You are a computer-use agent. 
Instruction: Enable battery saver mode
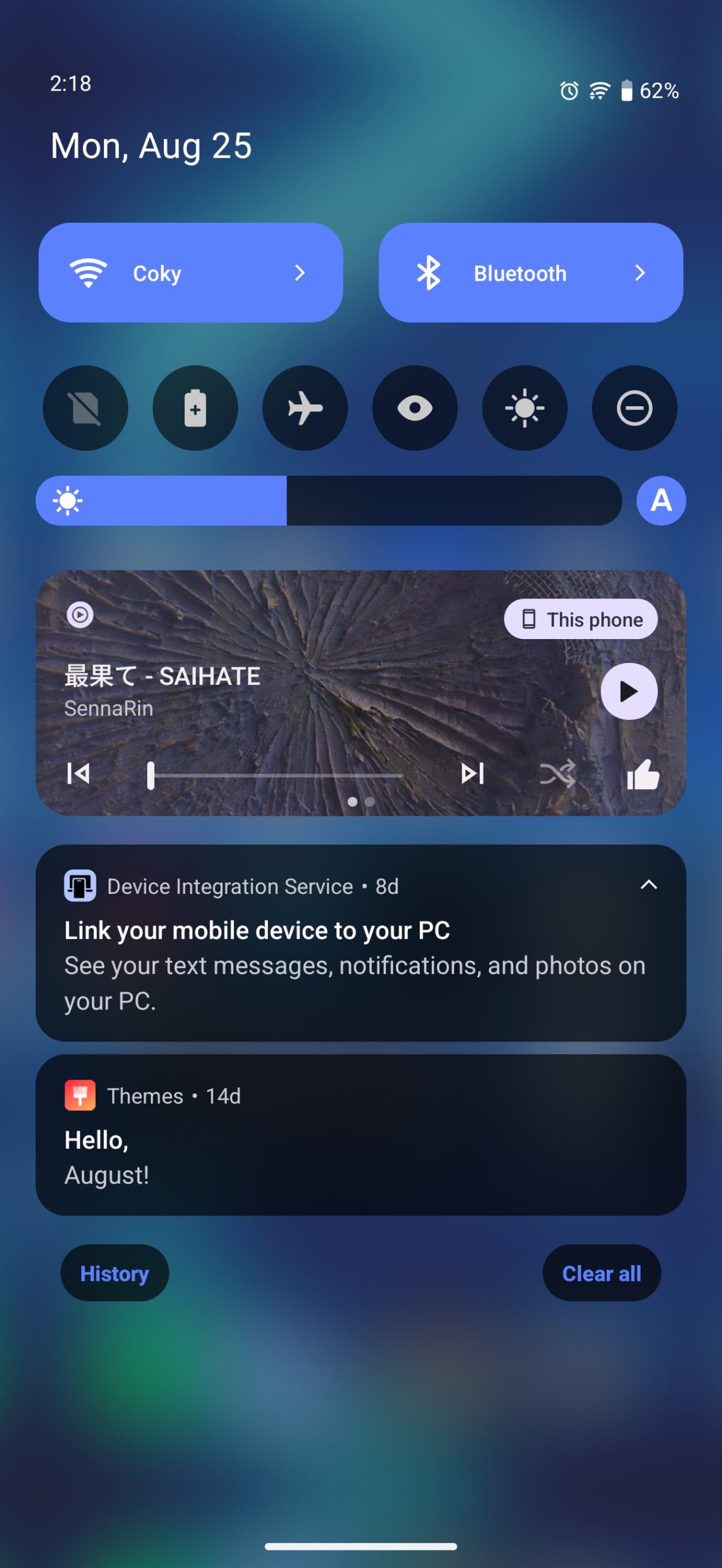[195, 408]
